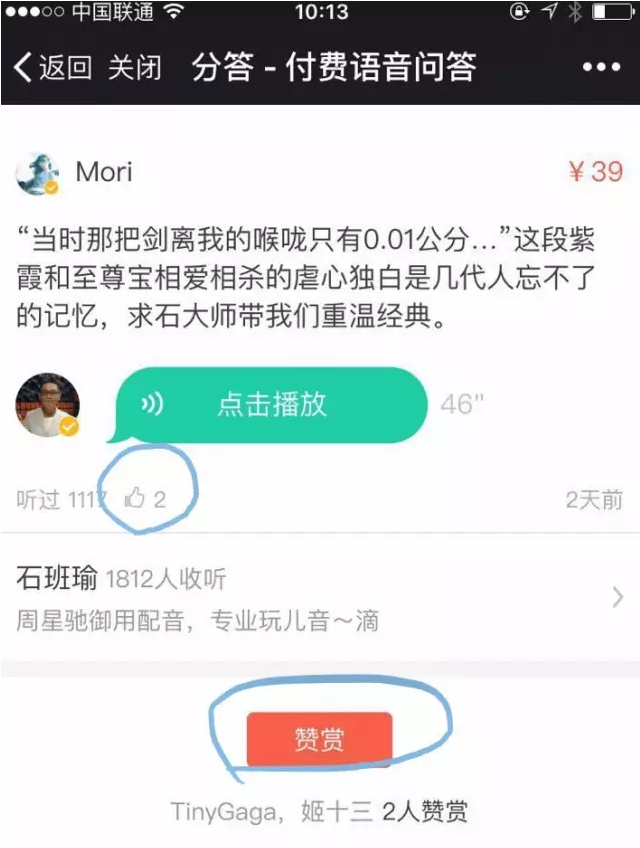
Task: Play the voice answer 点击播放
Action: [x=271, y=404]
